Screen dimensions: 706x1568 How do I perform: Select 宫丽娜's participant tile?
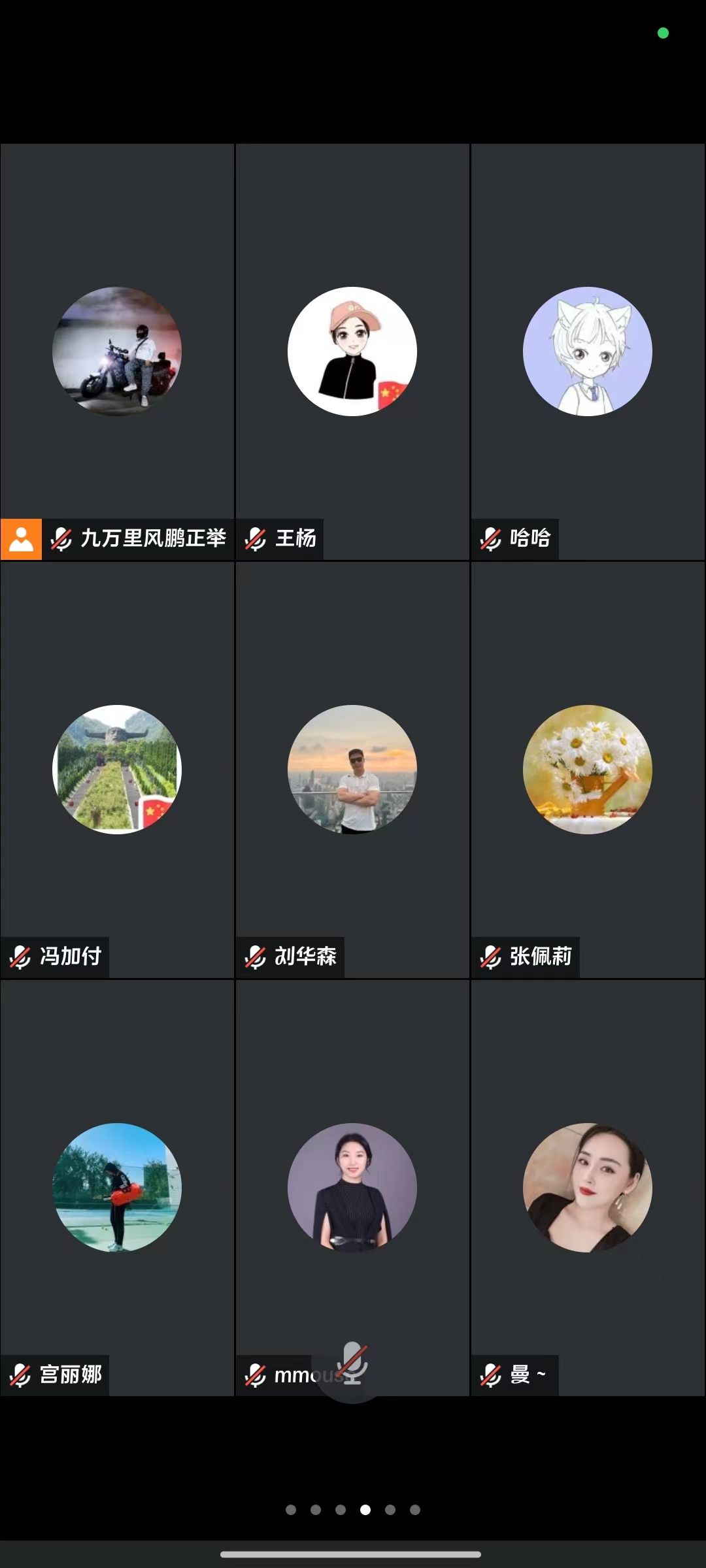coord(117,1188)
